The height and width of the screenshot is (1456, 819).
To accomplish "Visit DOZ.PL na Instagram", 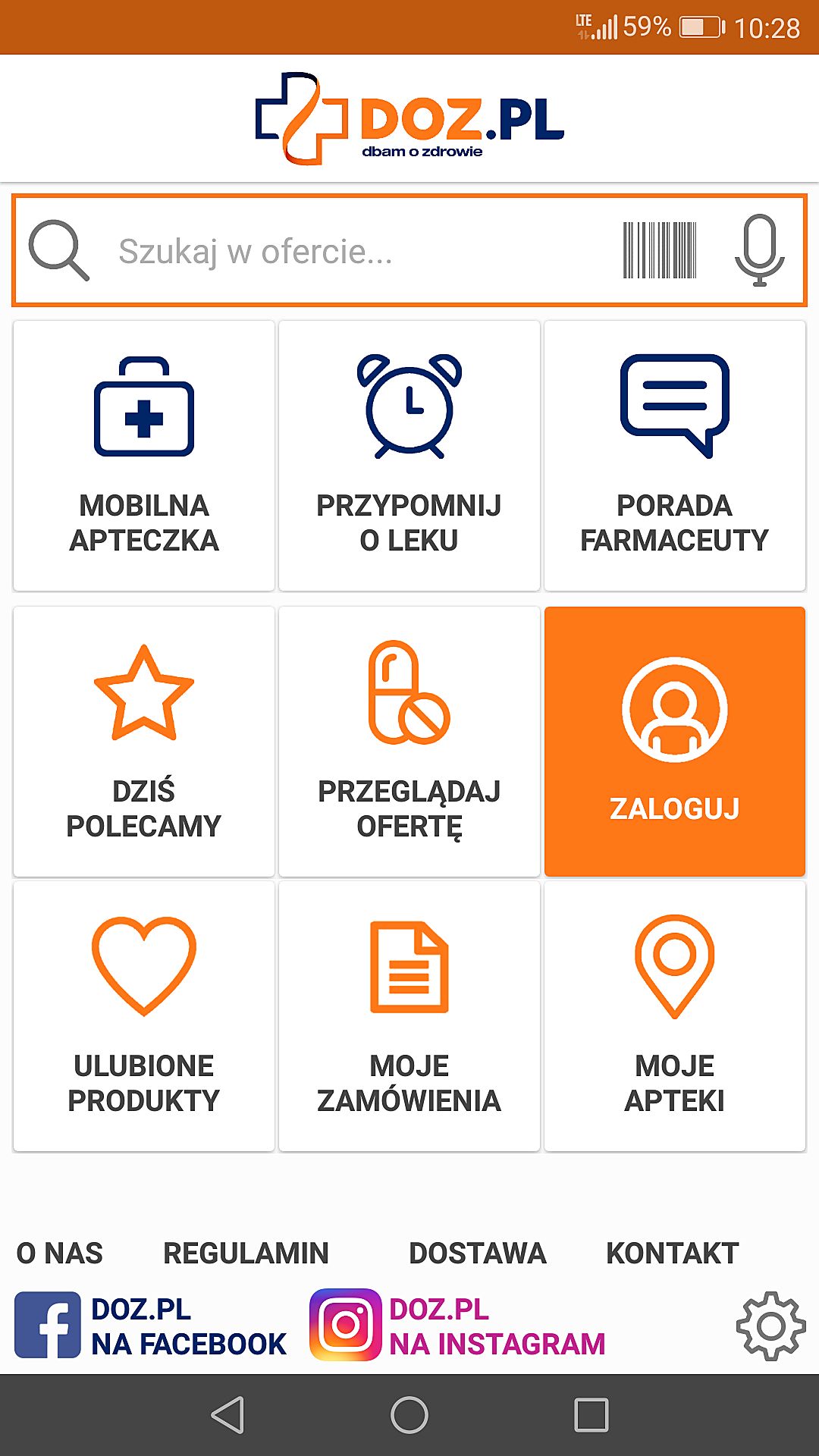I will 457,1326.
